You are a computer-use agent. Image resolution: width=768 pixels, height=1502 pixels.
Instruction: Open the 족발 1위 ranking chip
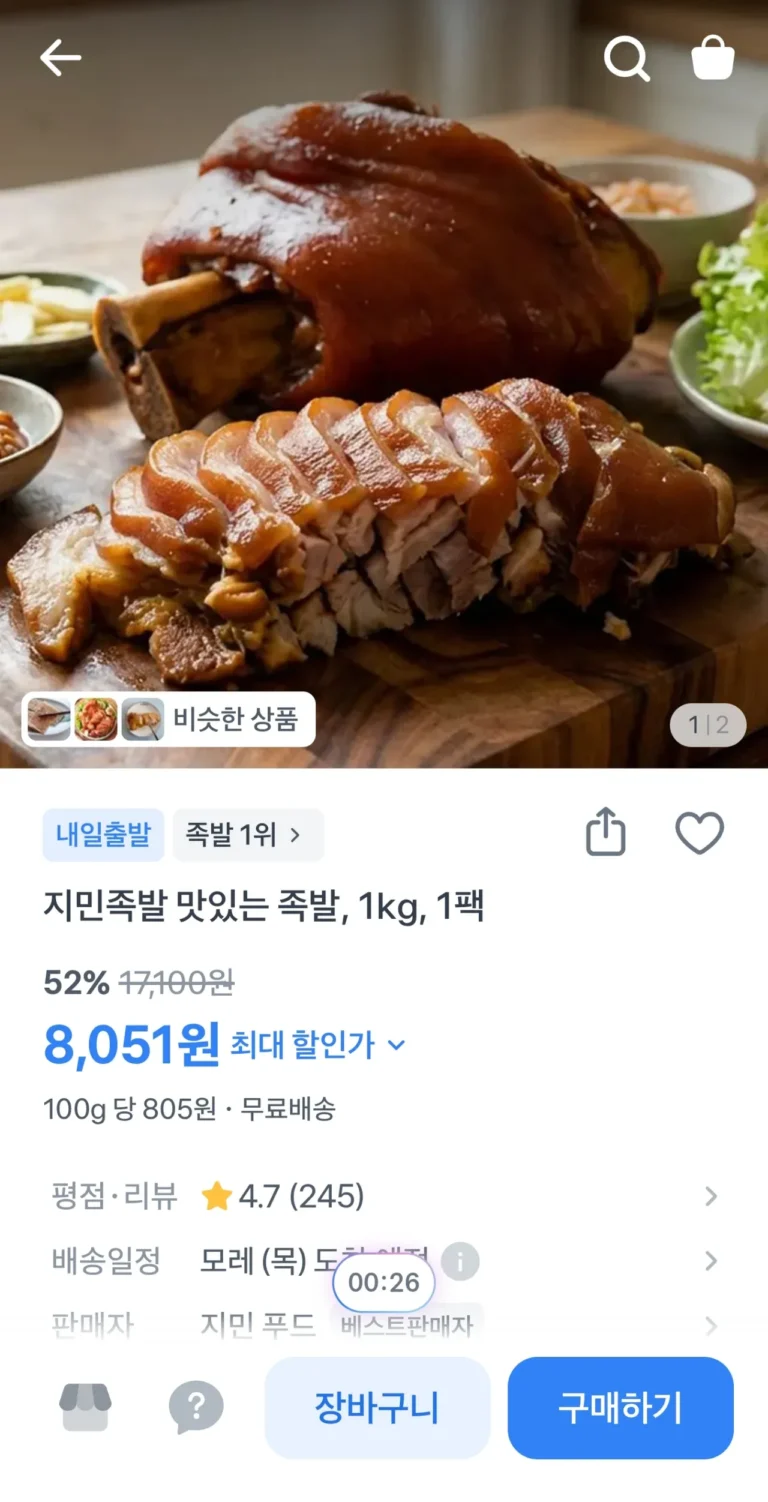(247, 835)
